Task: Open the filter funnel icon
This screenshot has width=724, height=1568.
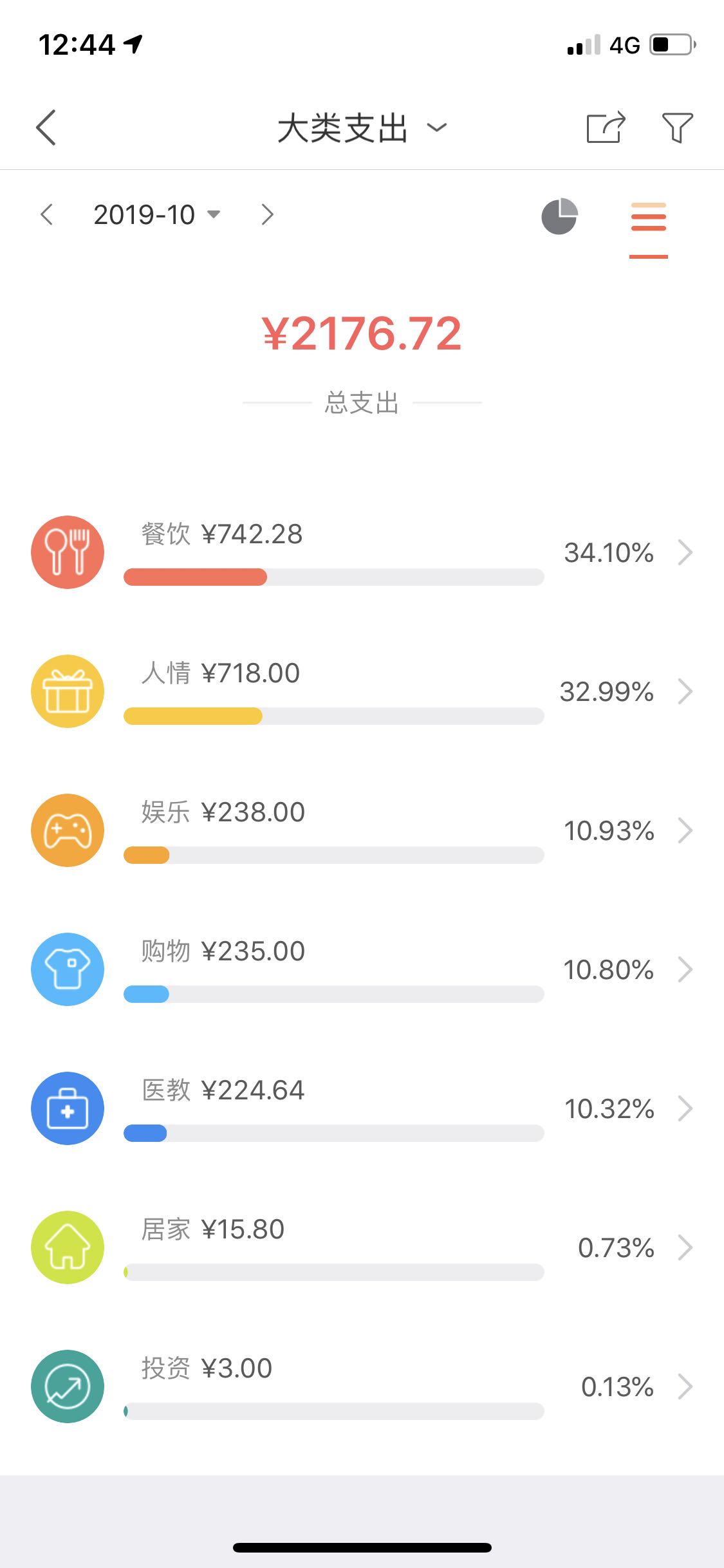Action: (x=677, y=127)
